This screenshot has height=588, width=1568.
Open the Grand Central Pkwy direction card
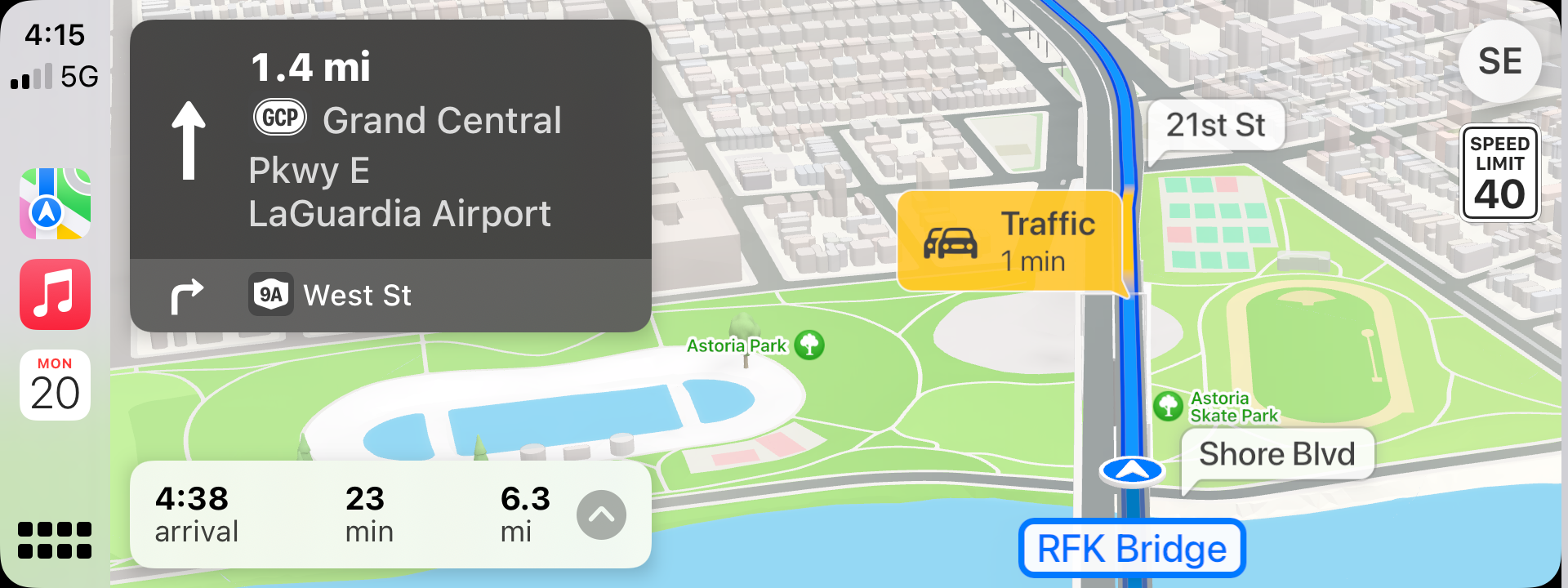pos(390,140)
